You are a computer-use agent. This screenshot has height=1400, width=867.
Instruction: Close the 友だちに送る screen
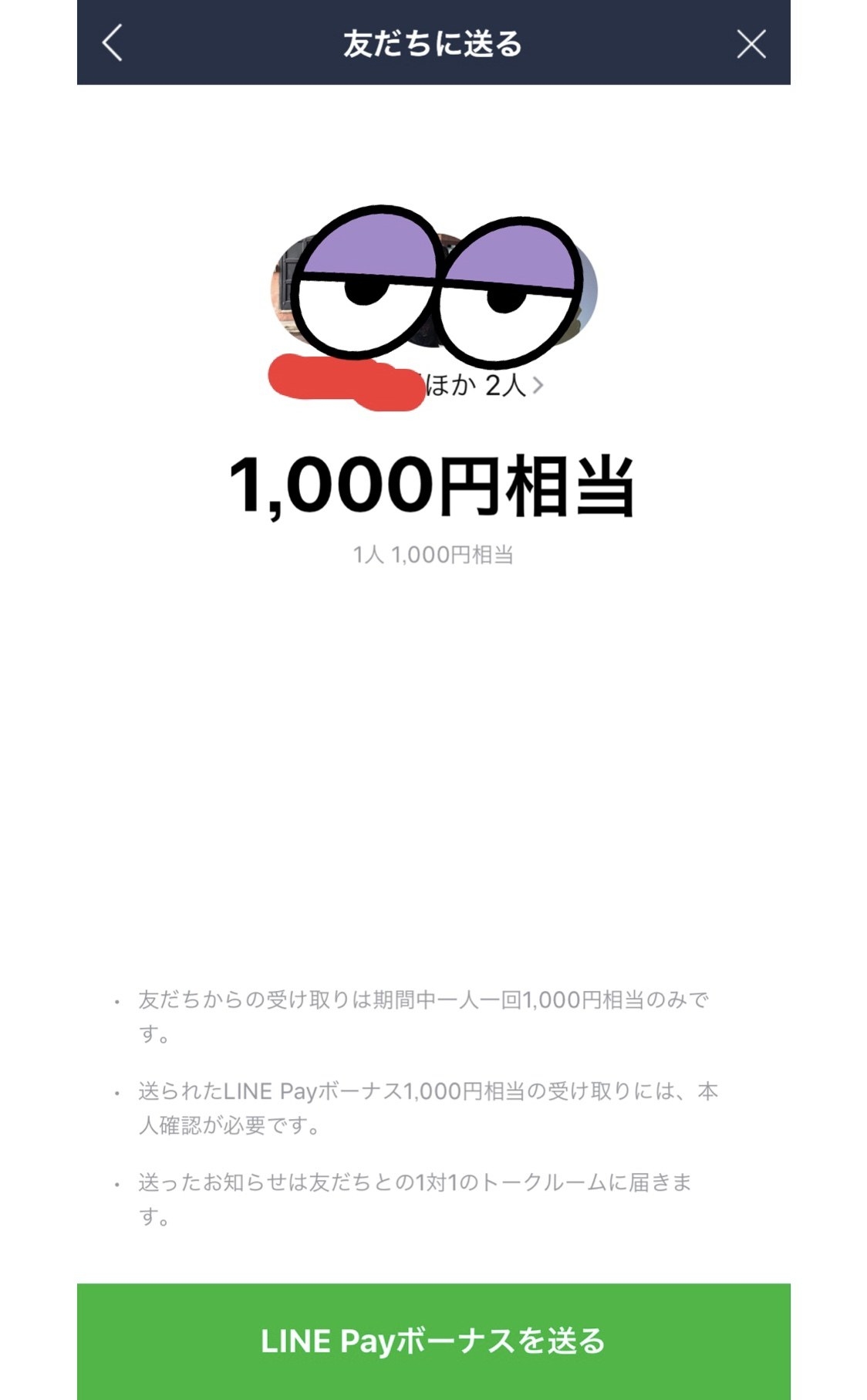[751, 44]
